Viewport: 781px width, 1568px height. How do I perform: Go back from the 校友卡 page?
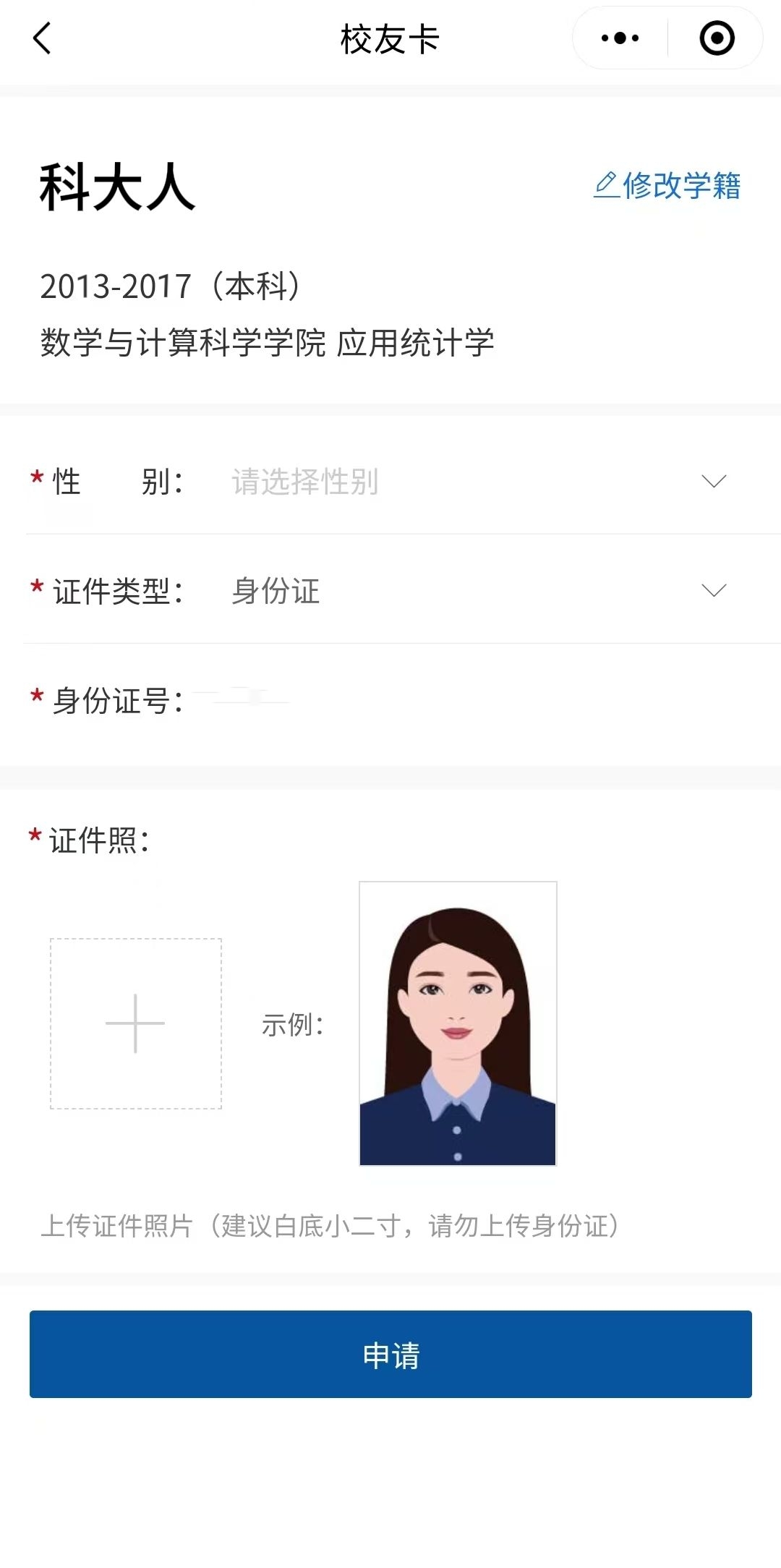point(42,38)
